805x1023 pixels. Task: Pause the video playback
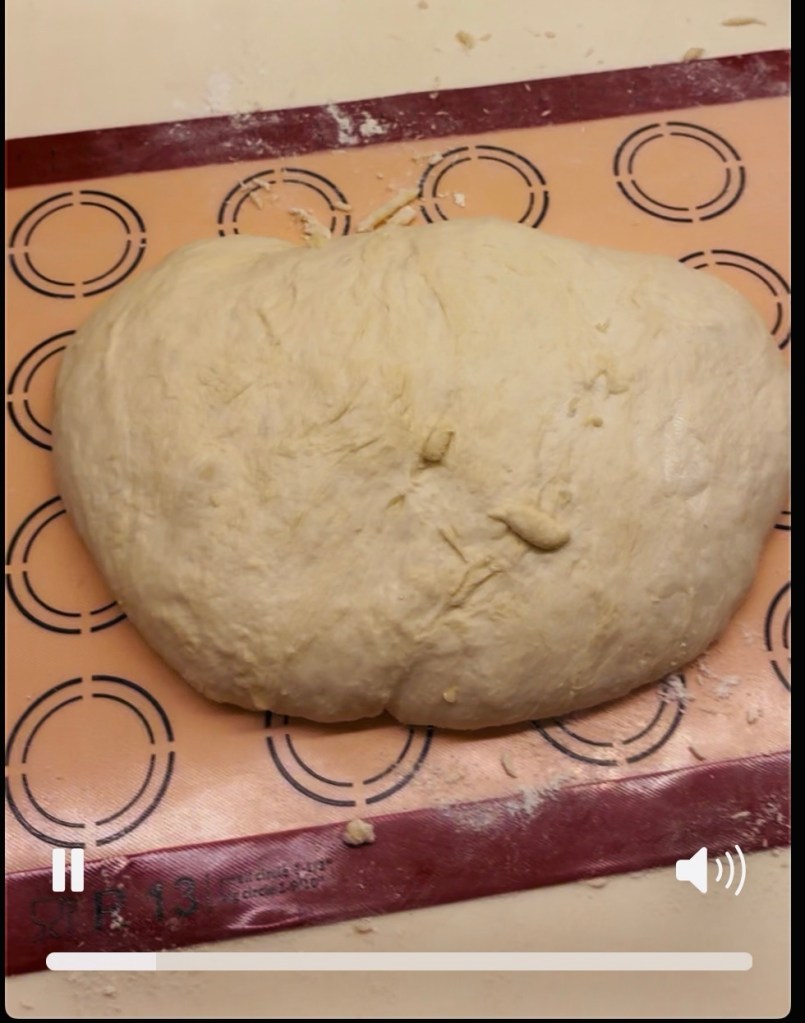67,870
